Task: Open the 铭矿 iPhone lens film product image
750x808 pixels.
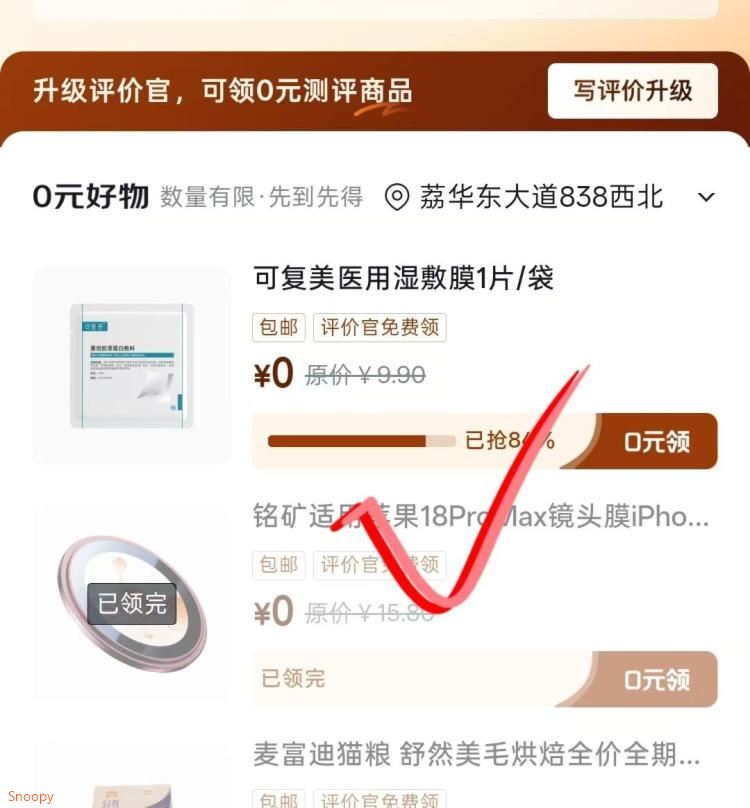Action: point(132,603)
